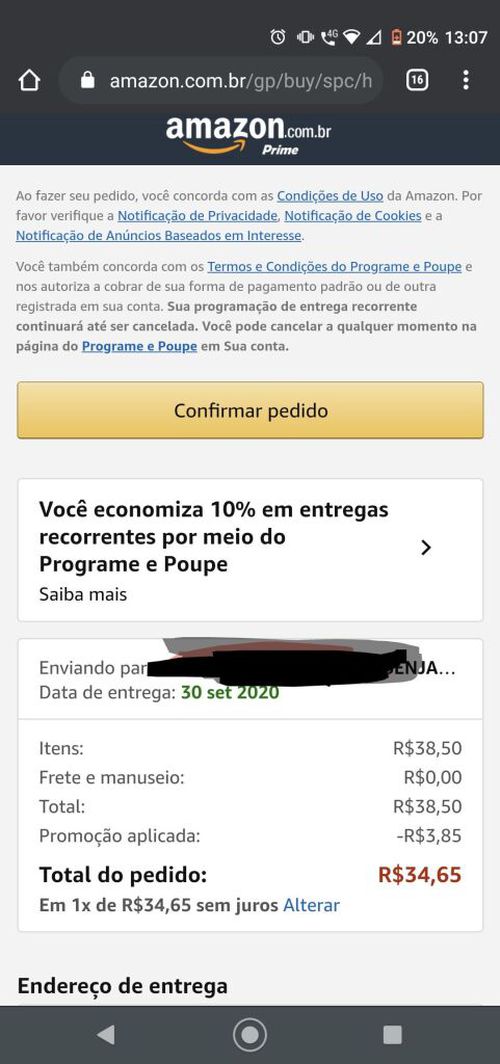The width and height of the screenshot is (500, 1064).
Task: Open recent apps with the square button
Action: pos(392,1035)
